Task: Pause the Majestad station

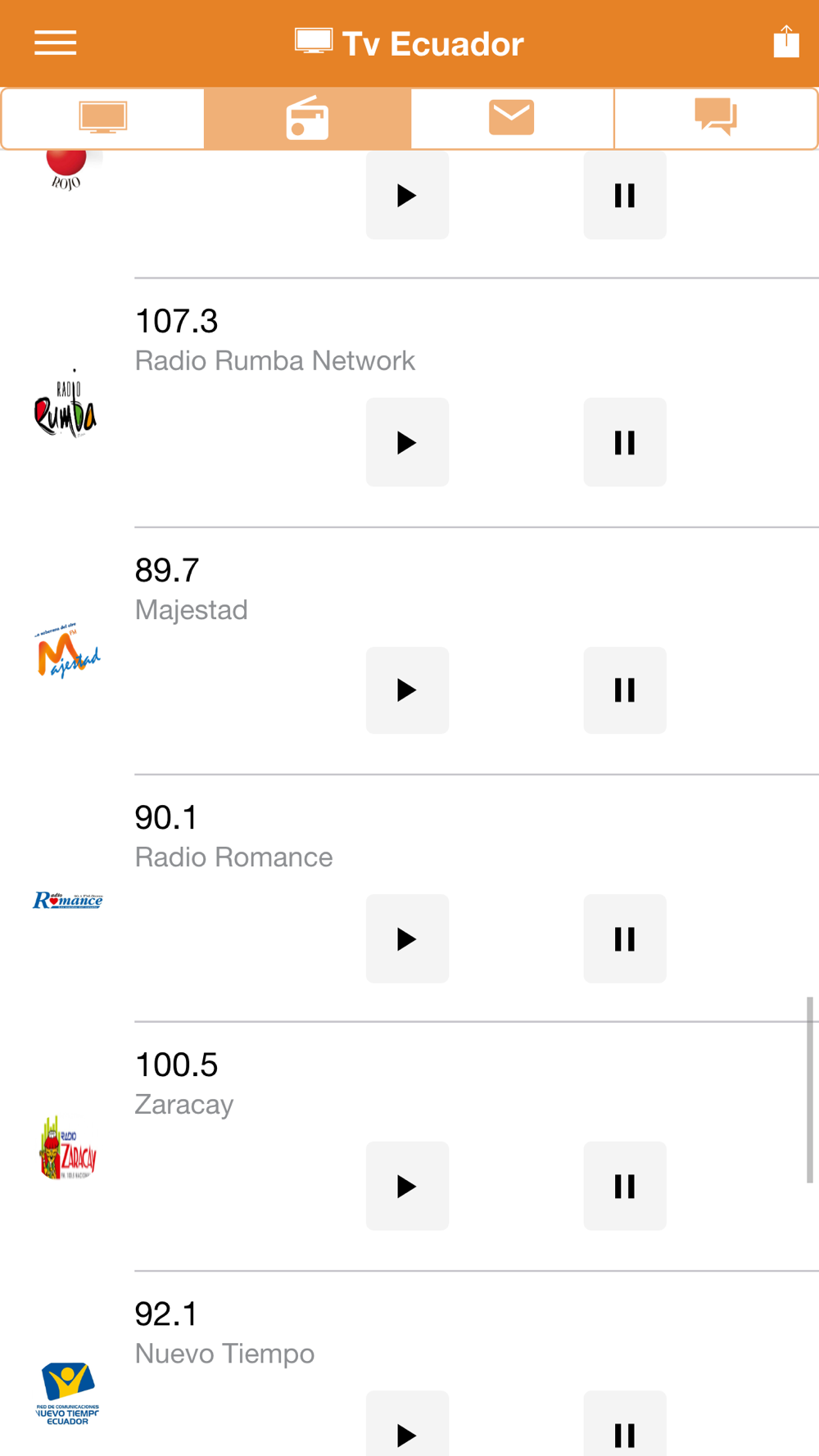Action: click(625, 690)
